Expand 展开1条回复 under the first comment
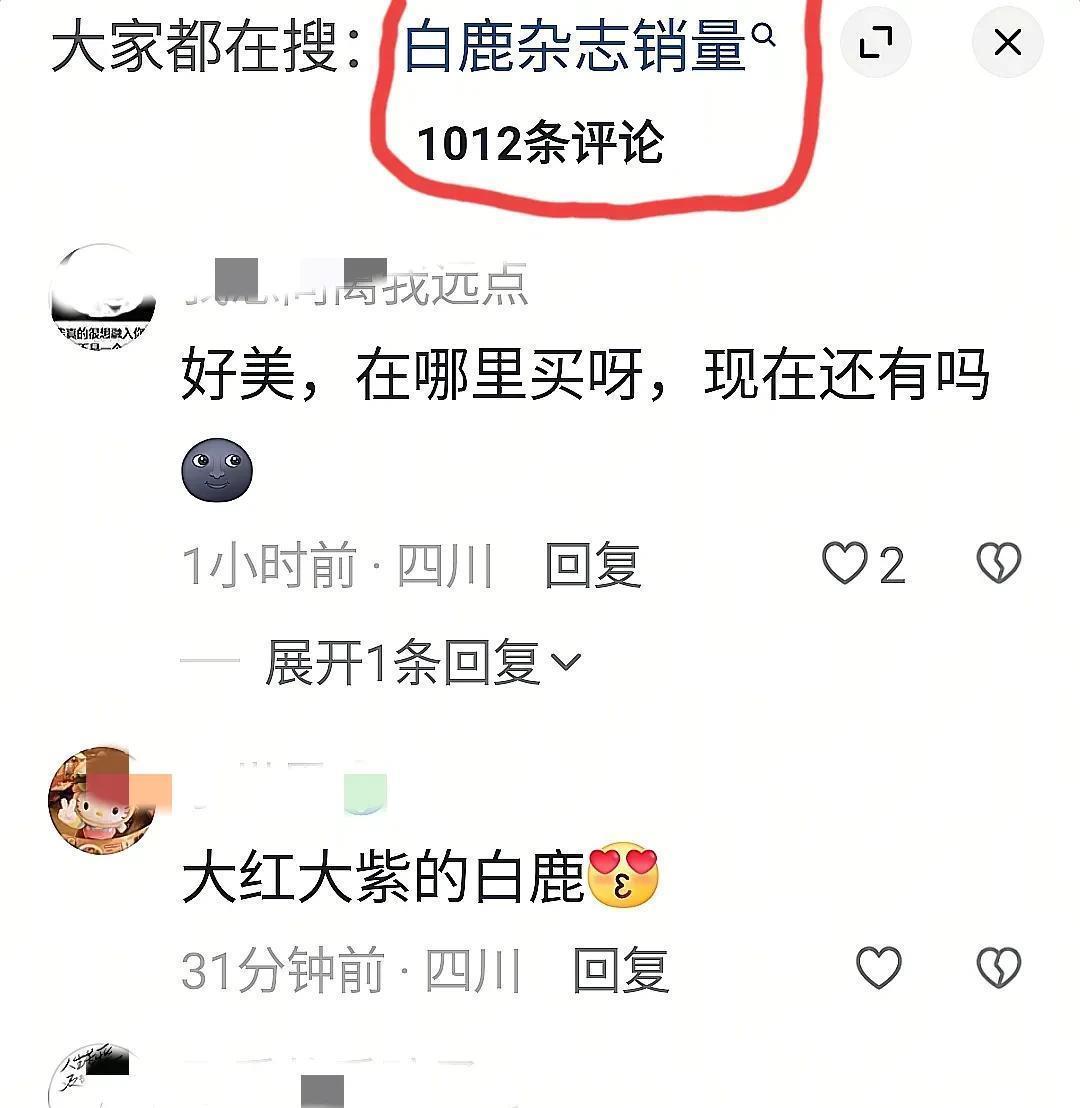The image size is (1080, 1108). coord(422,663)
